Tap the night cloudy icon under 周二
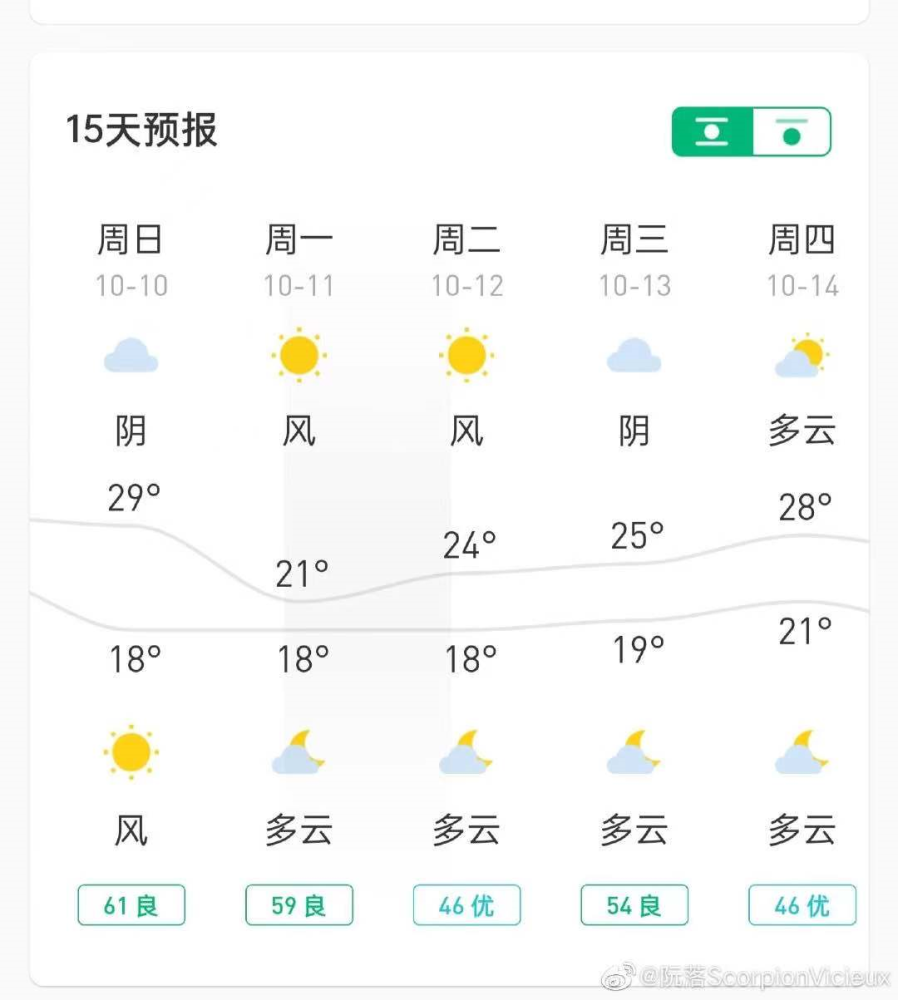The height and width of the screenshot is (1000, 898). click(466, 755)
